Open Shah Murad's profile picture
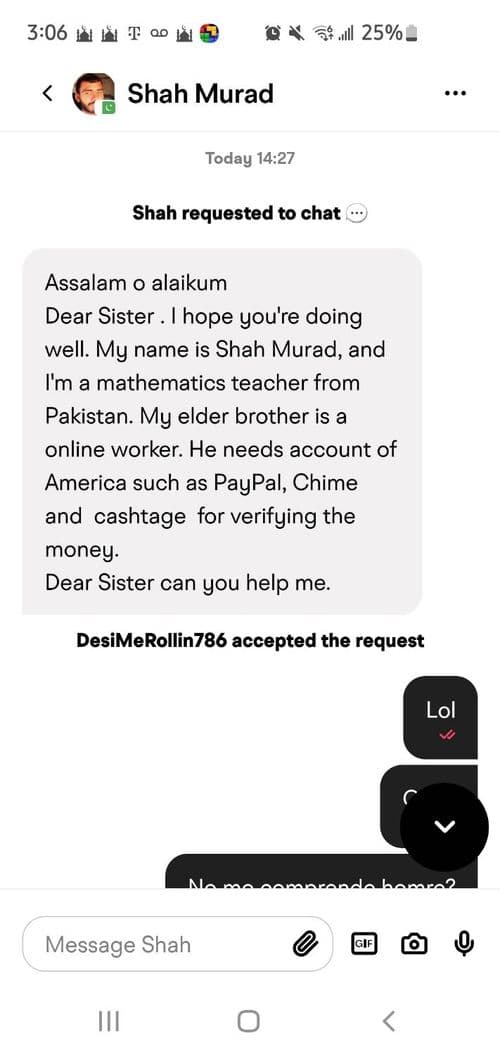 tap(93, 94)
